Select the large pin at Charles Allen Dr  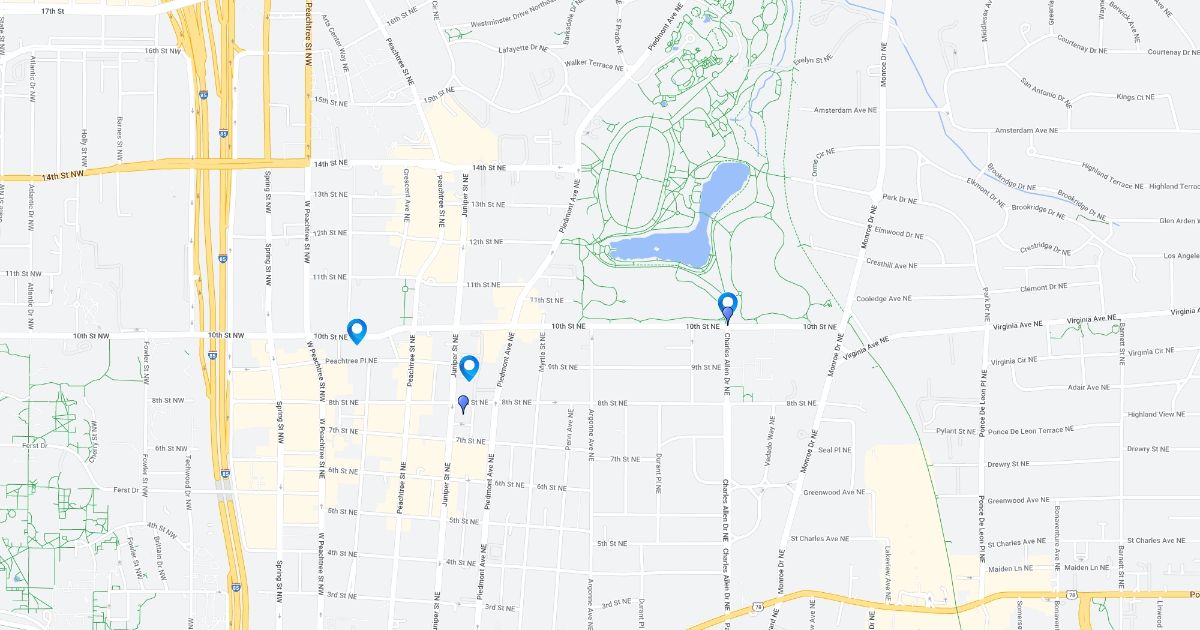(728, 302)
